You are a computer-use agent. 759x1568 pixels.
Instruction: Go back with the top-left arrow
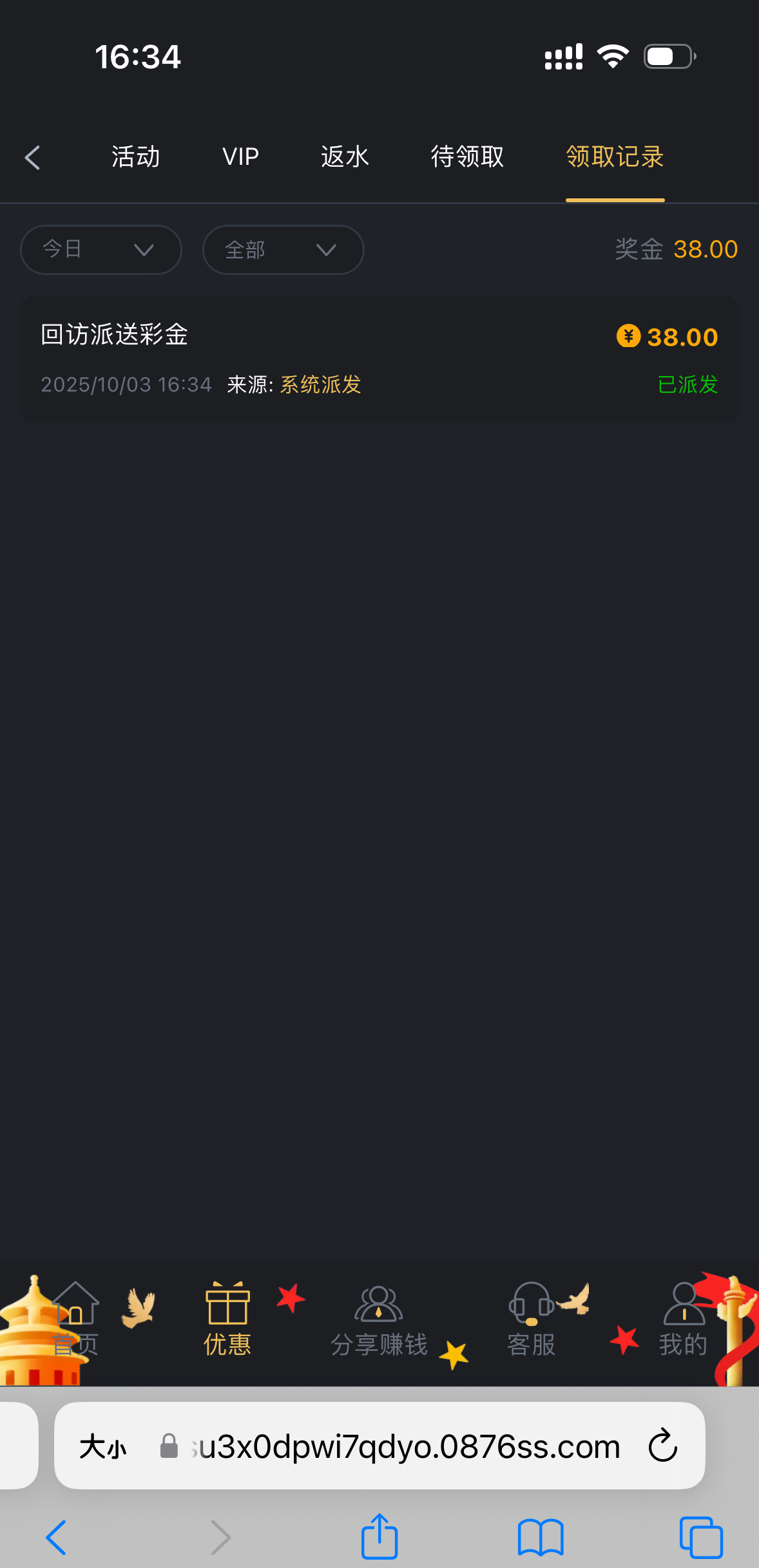click(33, 157)
